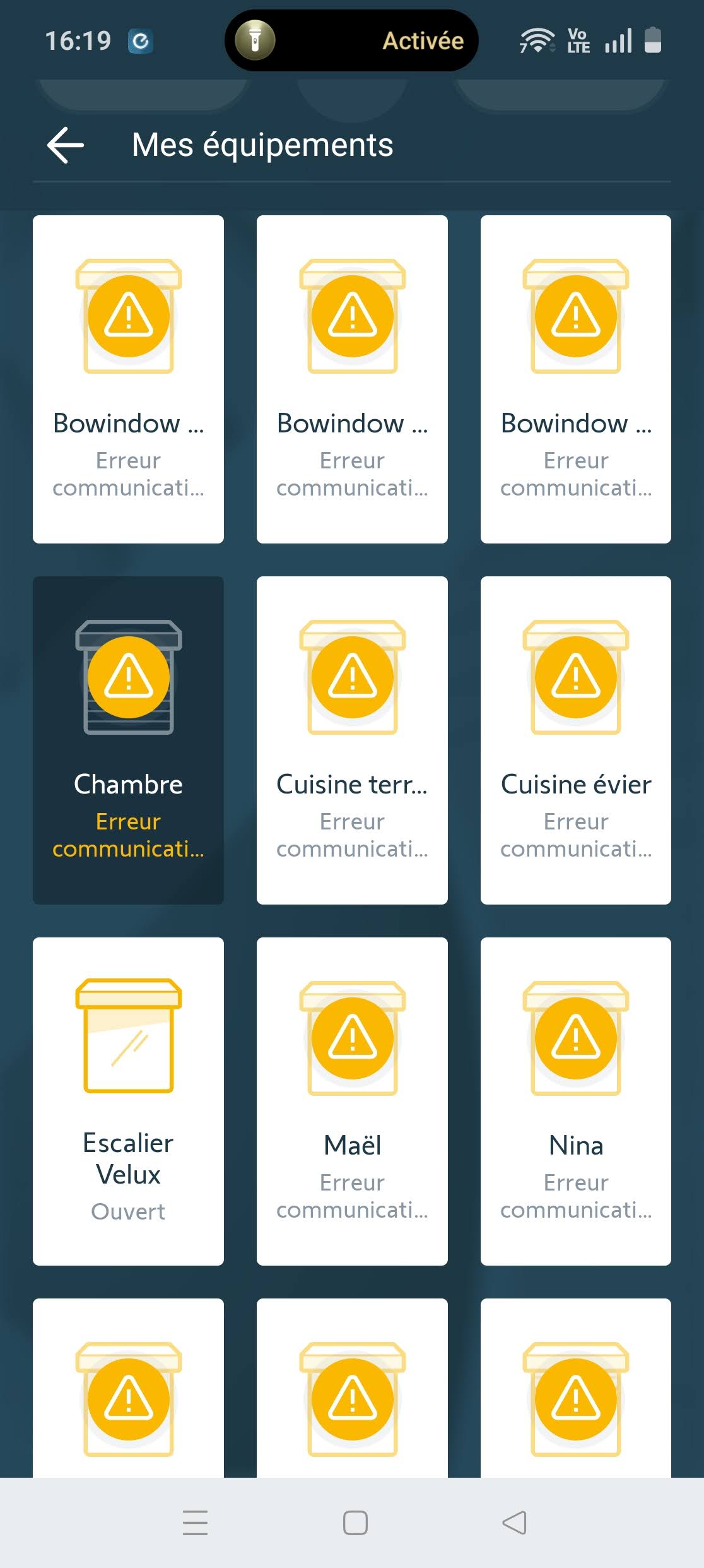This screenshot has width=704, height=1568.
Task: Open the Nina equipment card
Action: pos(575,1101)
